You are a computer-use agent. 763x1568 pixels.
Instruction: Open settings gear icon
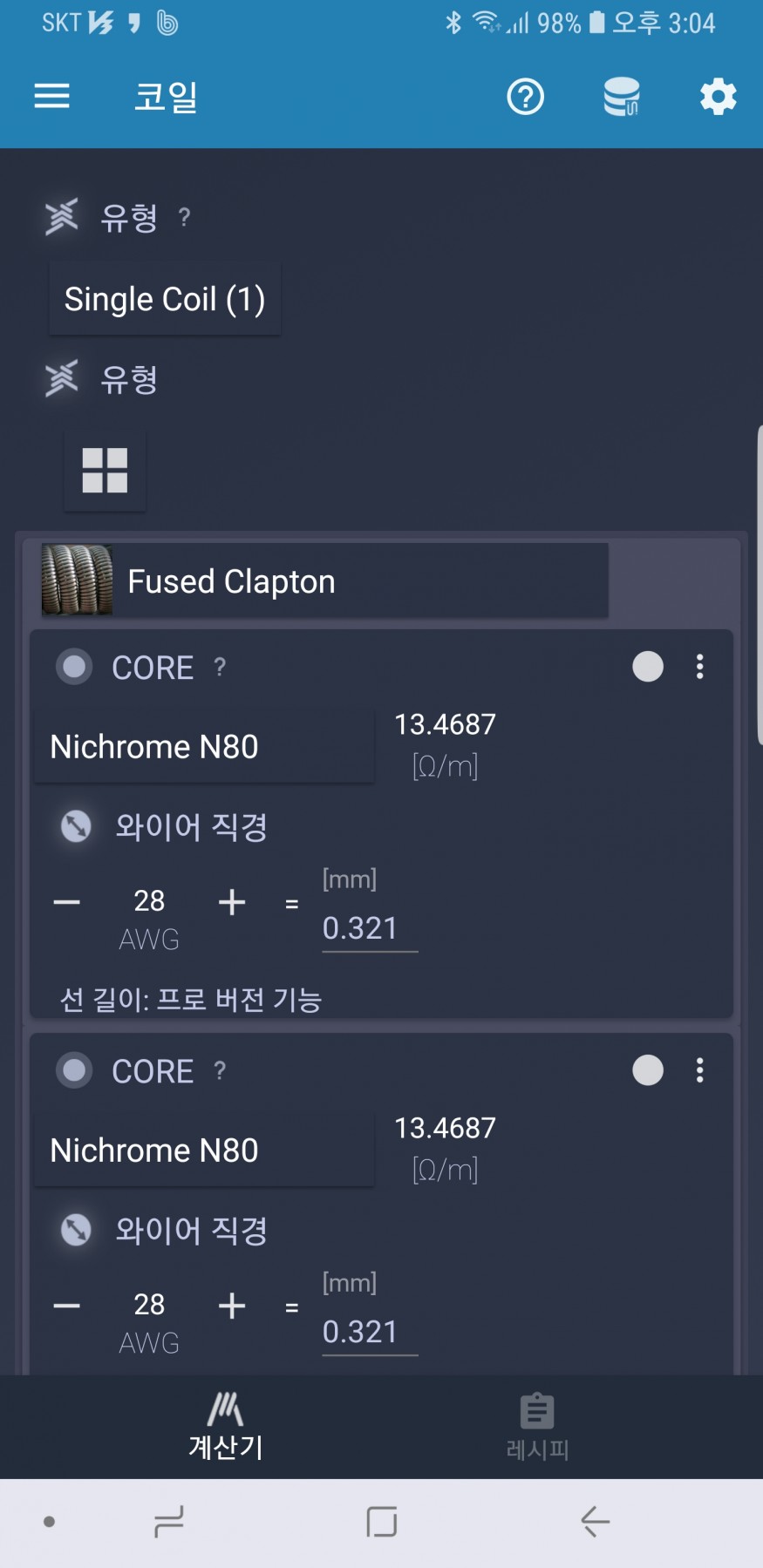[719, 97]
